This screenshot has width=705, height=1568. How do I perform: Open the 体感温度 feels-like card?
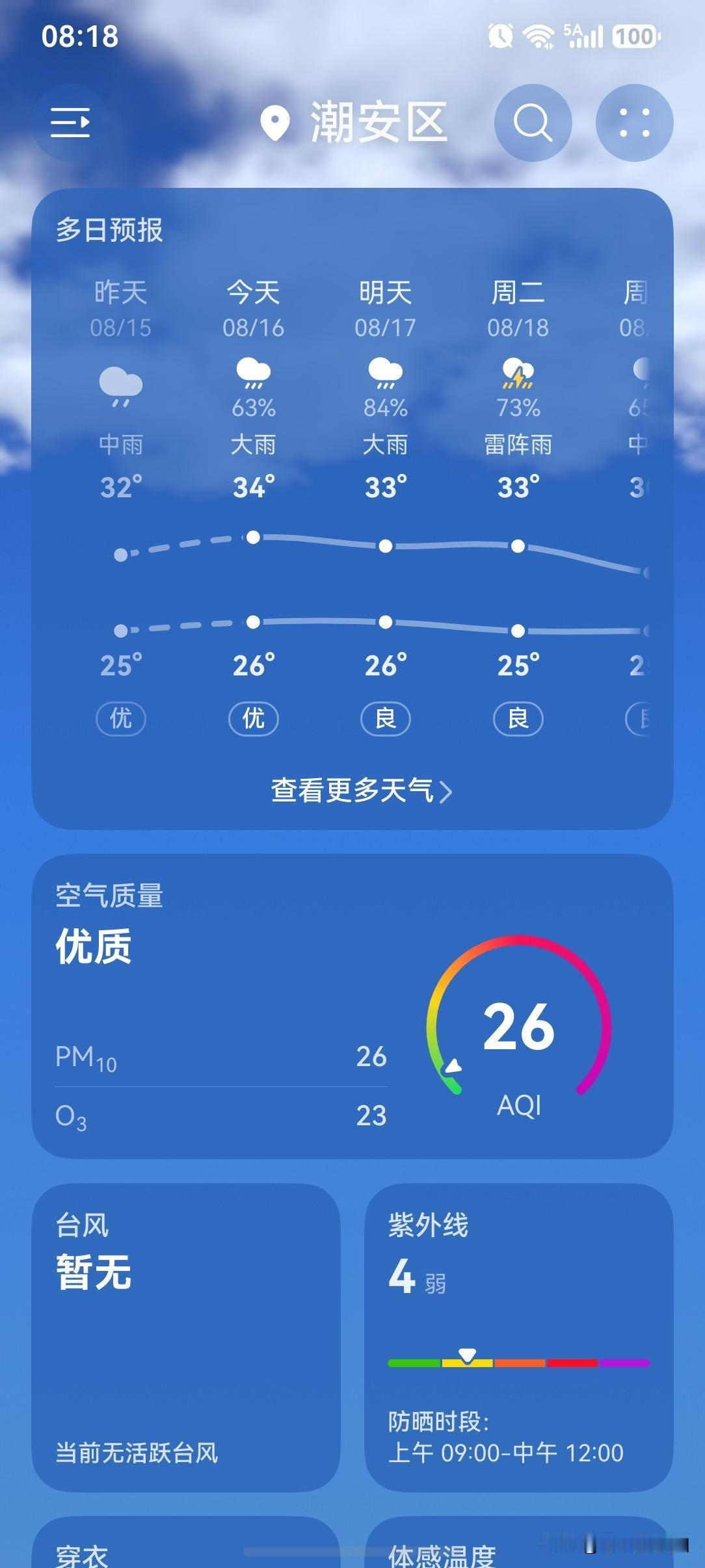[x=519, y=1542]
